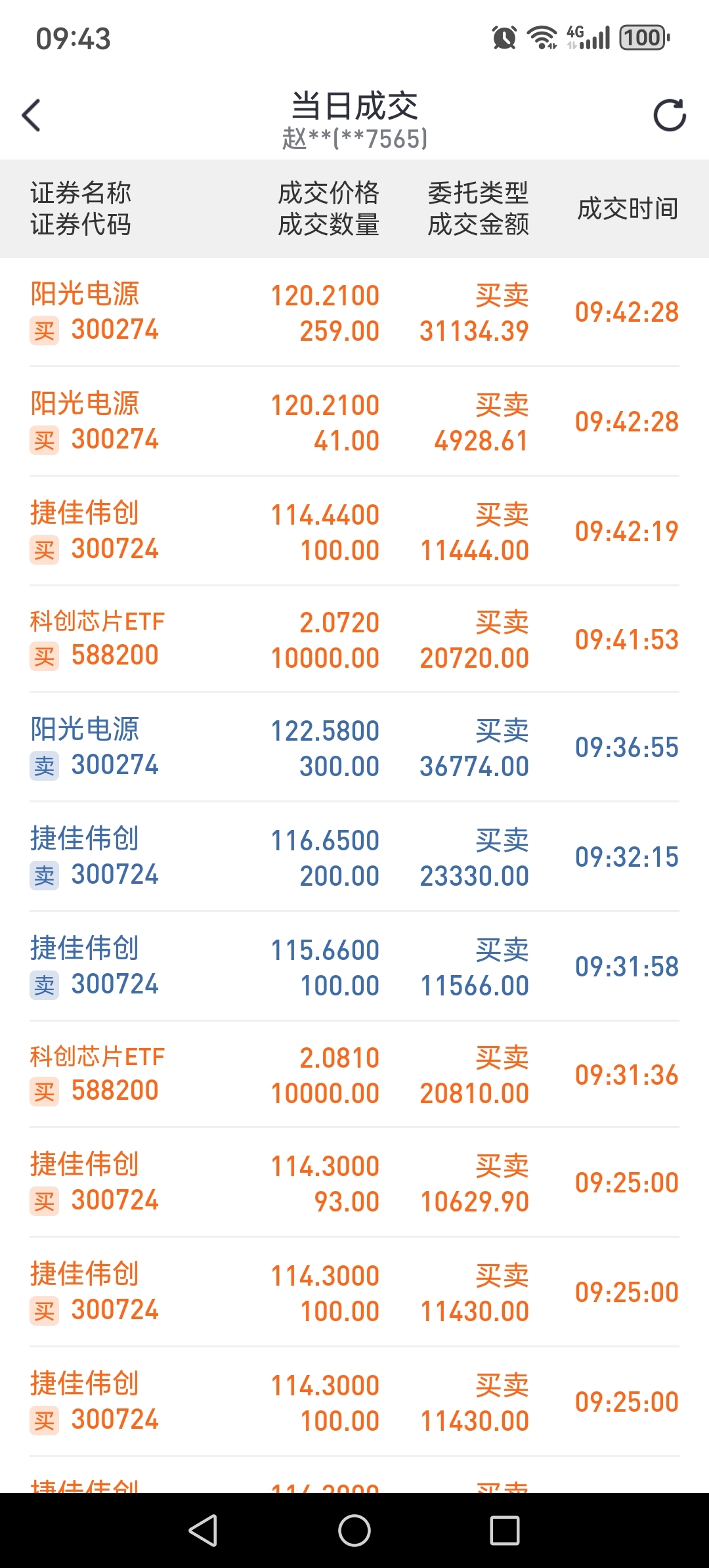The width and height of the screenshot is (709, 1568).
Task: Open the 阳光电源 buy record of 41.00 shares
Action: pos(354,422)
